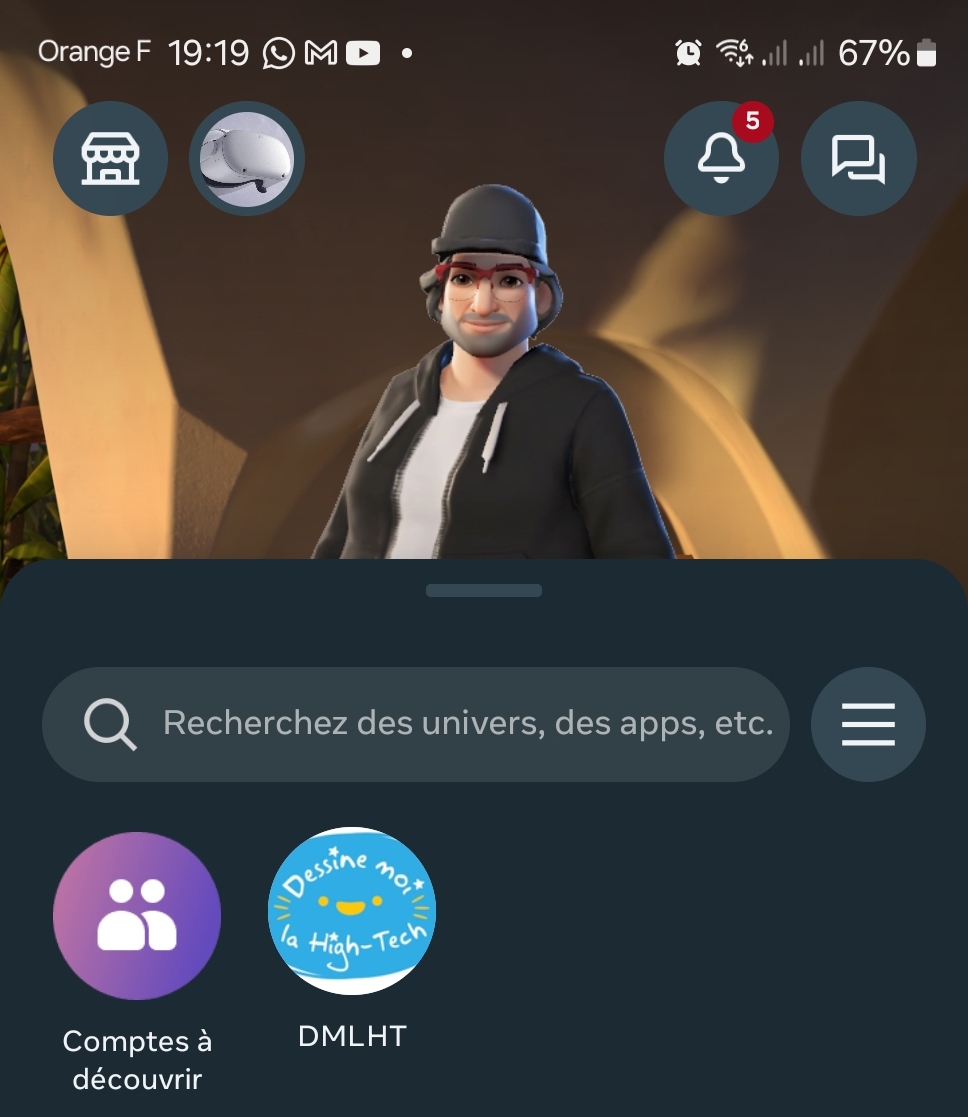Open Comptes à découvrir
Viewport: 968px width, 1117px height.
pyautogui.click(x=136, y=915)
